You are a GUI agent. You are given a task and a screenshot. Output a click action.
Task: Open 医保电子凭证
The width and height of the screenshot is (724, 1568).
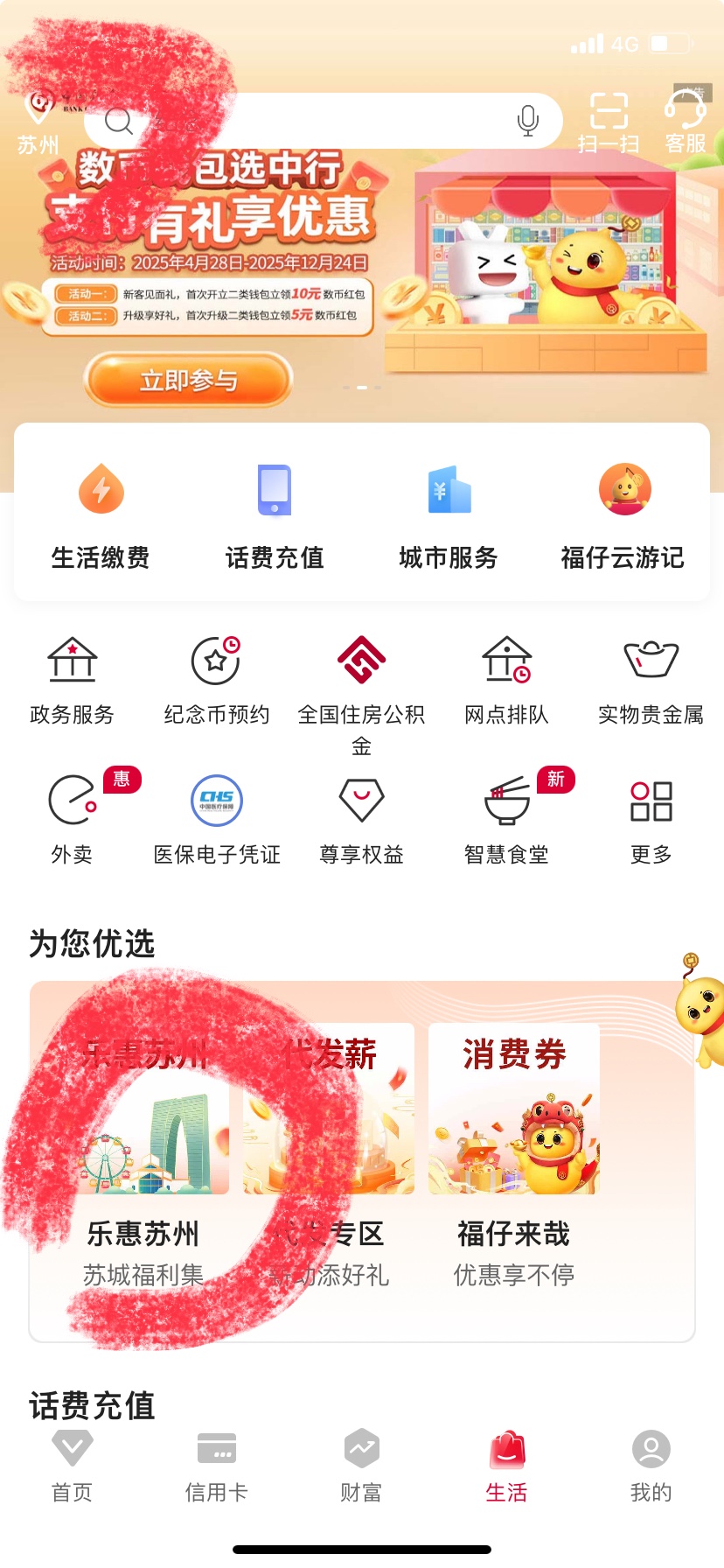tap(217, 819)
